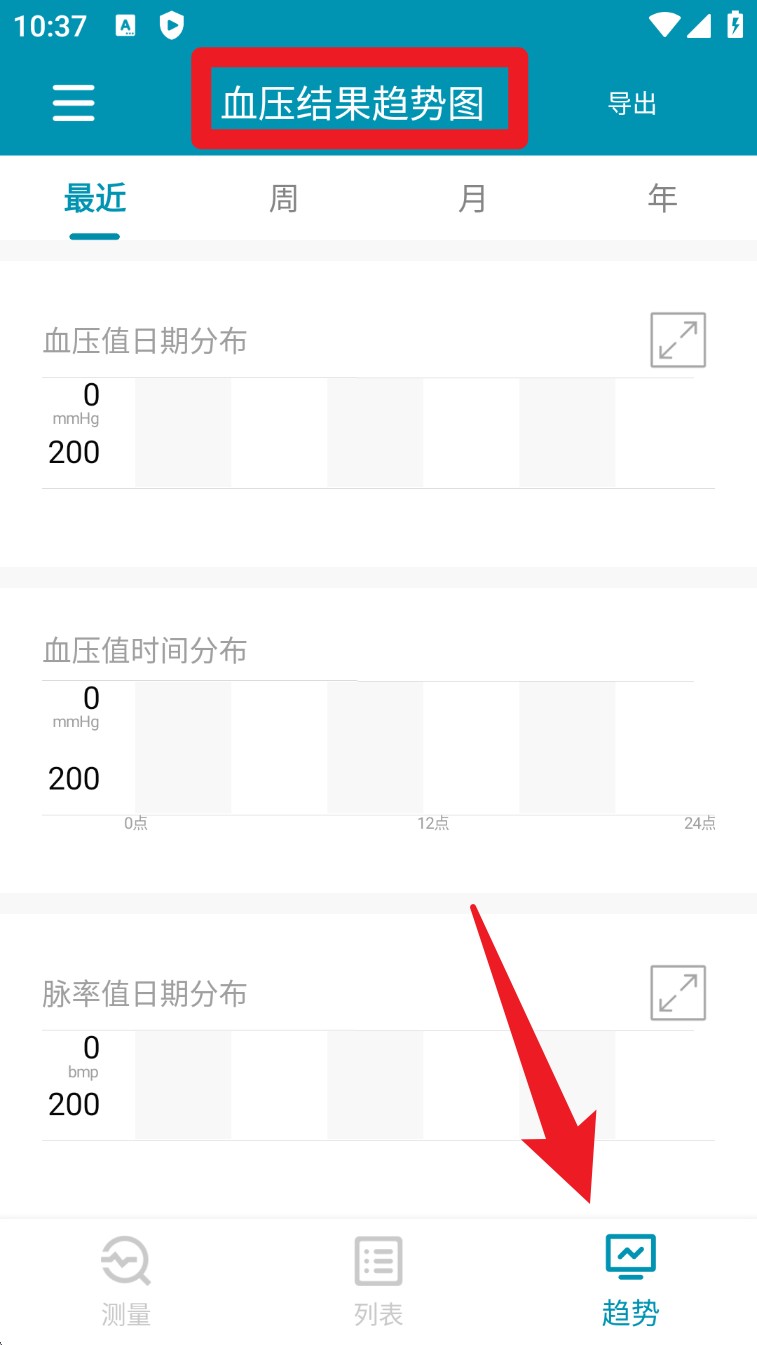Viewport: 757px width, 1345px height.
Task: Open the 列表 list tab
Action: pyautogui.click(x=378, y=1280)
